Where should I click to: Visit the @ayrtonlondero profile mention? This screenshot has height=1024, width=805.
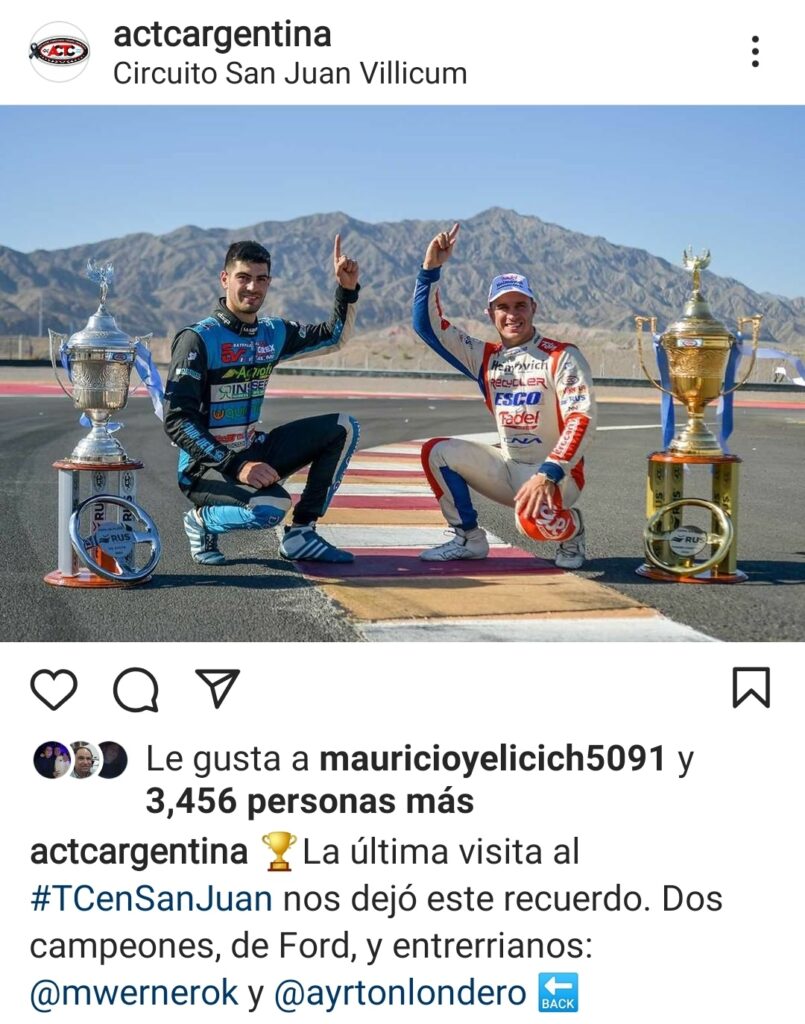pos(399,993)
